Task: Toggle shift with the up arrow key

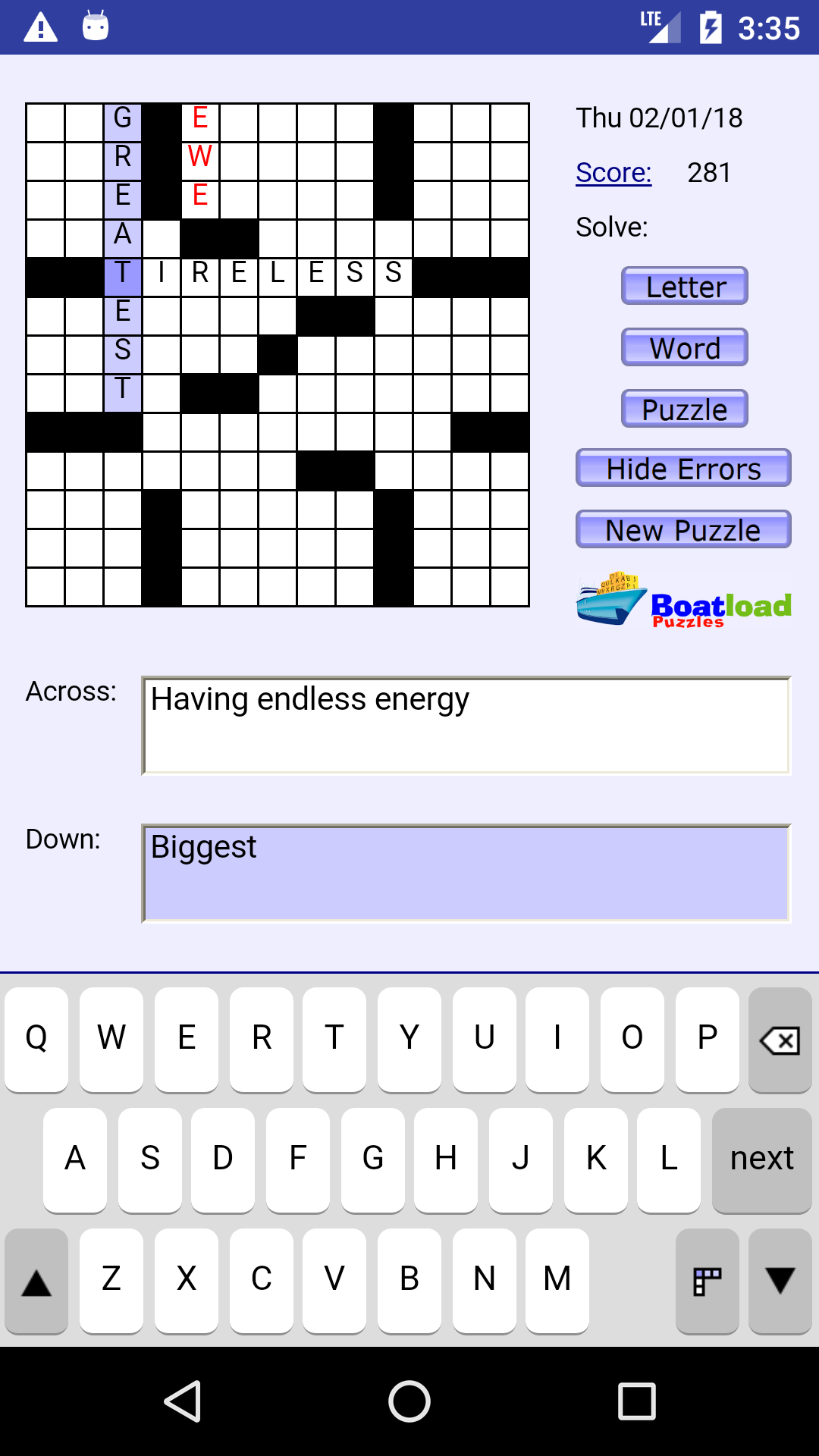Action: pyautogui.click(x=36, y=1280)
